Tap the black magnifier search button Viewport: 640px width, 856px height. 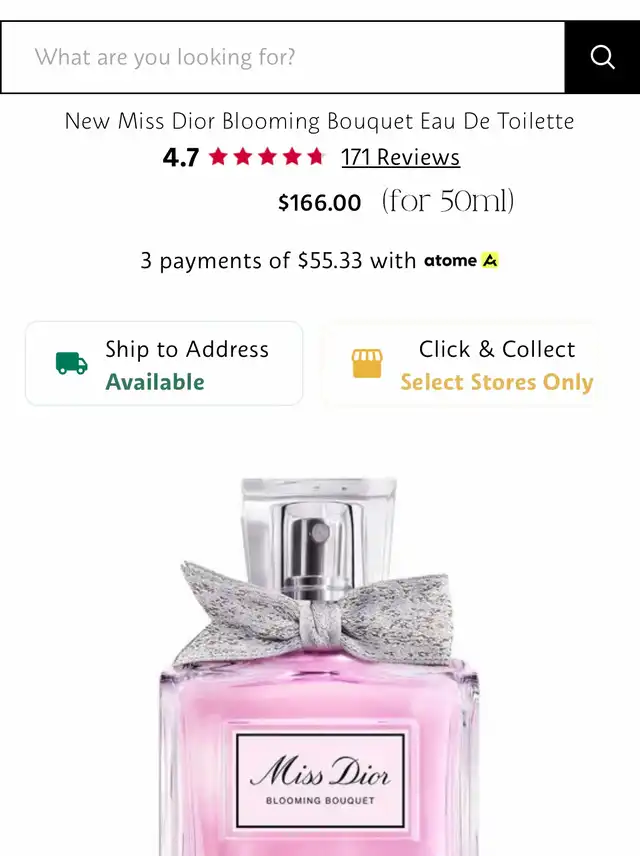(x=602, y=57)
